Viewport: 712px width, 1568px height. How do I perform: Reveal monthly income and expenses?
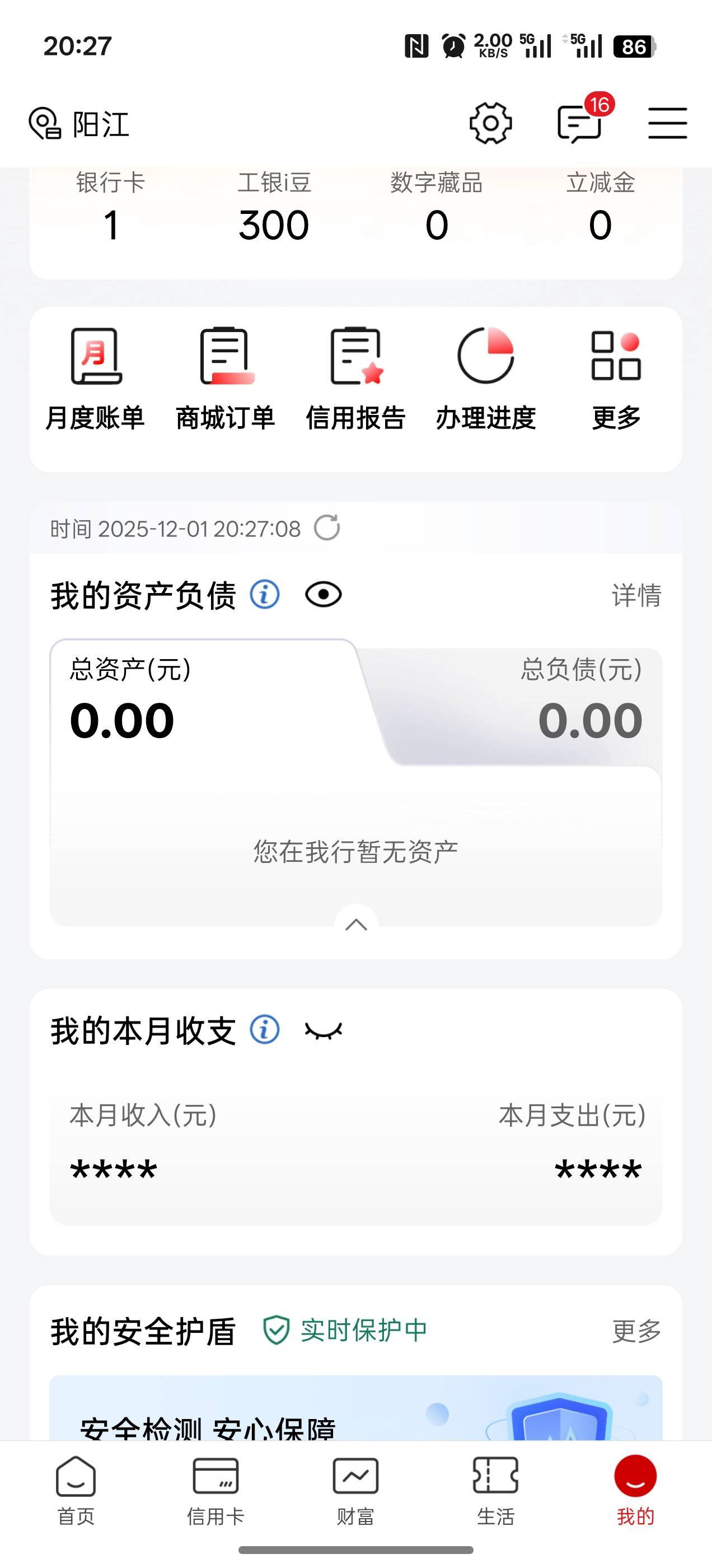pos(323,1030)
